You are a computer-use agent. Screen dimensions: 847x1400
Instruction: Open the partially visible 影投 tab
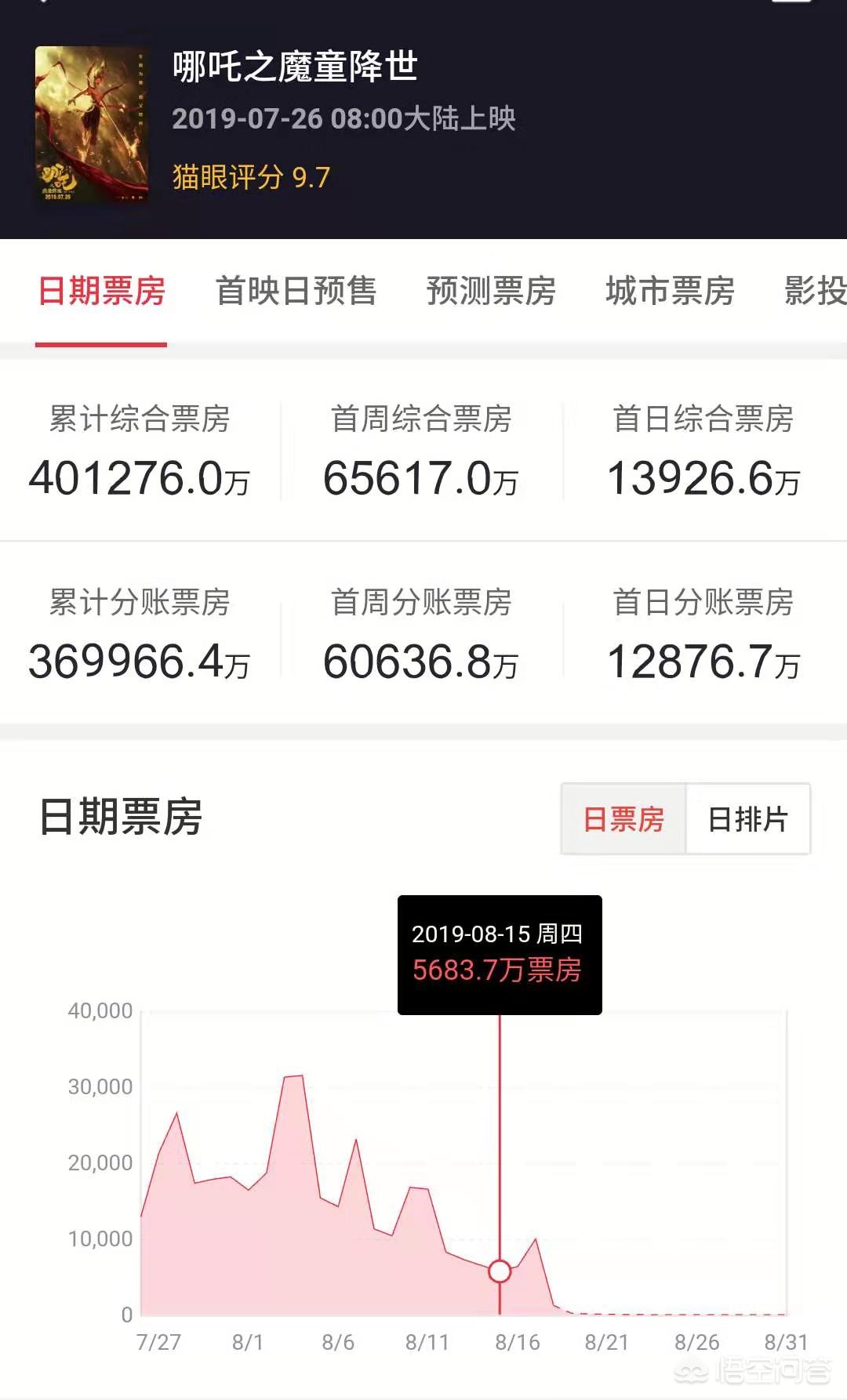pos(816,291)
